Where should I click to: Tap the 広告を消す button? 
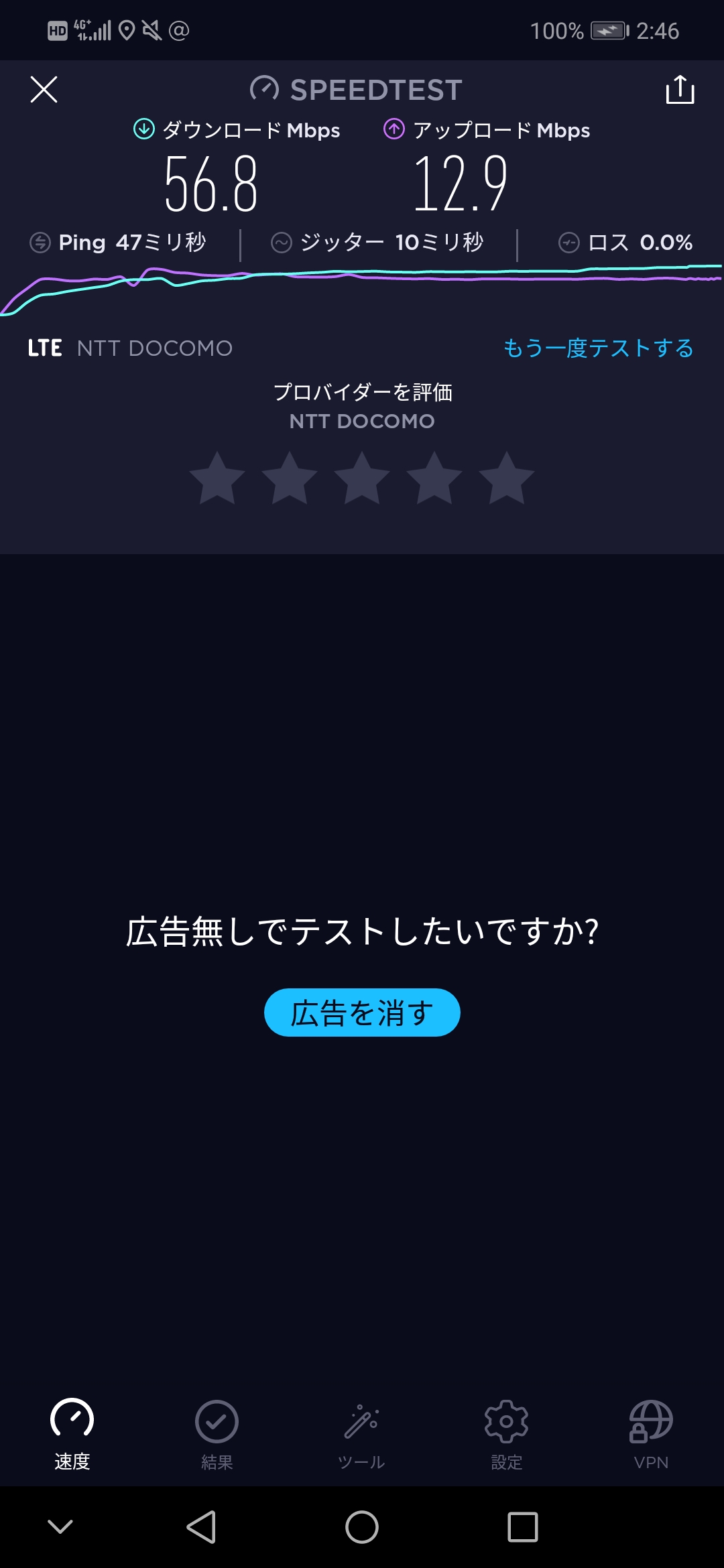point(362,1012)
